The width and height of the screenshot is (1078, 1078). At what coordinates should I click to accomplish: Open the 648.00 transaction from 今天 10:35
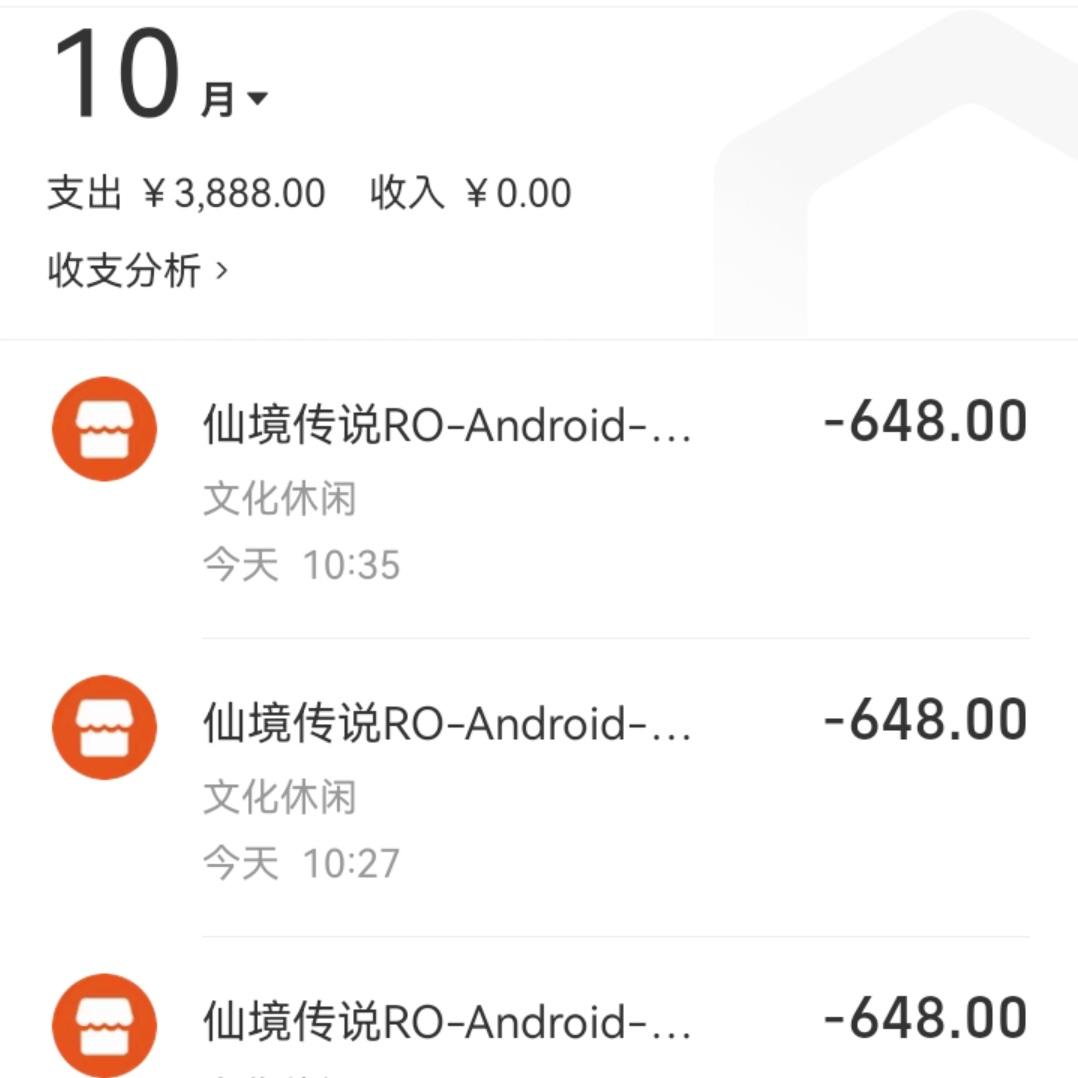[540, 490]
